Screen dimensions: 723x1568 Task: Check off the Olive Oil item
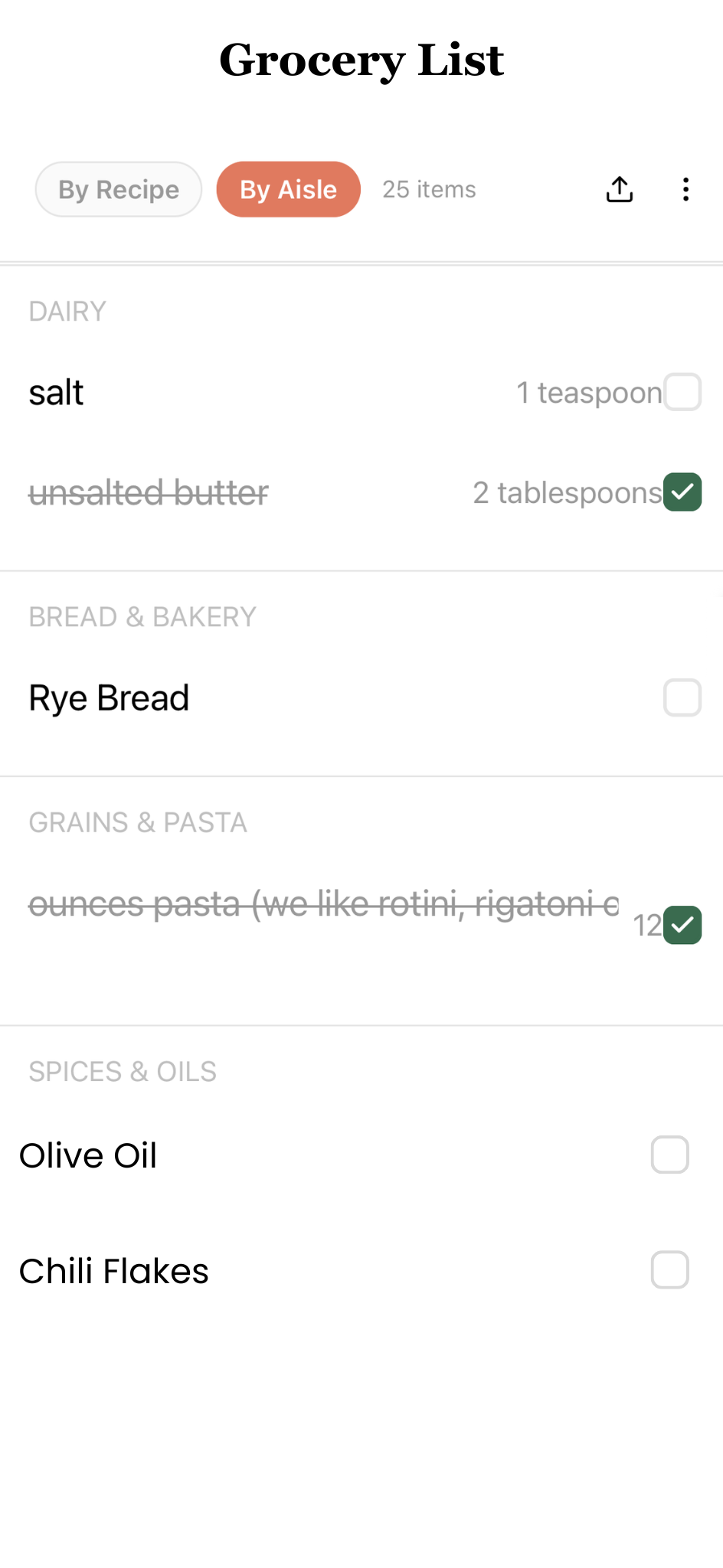(669, 1155)
